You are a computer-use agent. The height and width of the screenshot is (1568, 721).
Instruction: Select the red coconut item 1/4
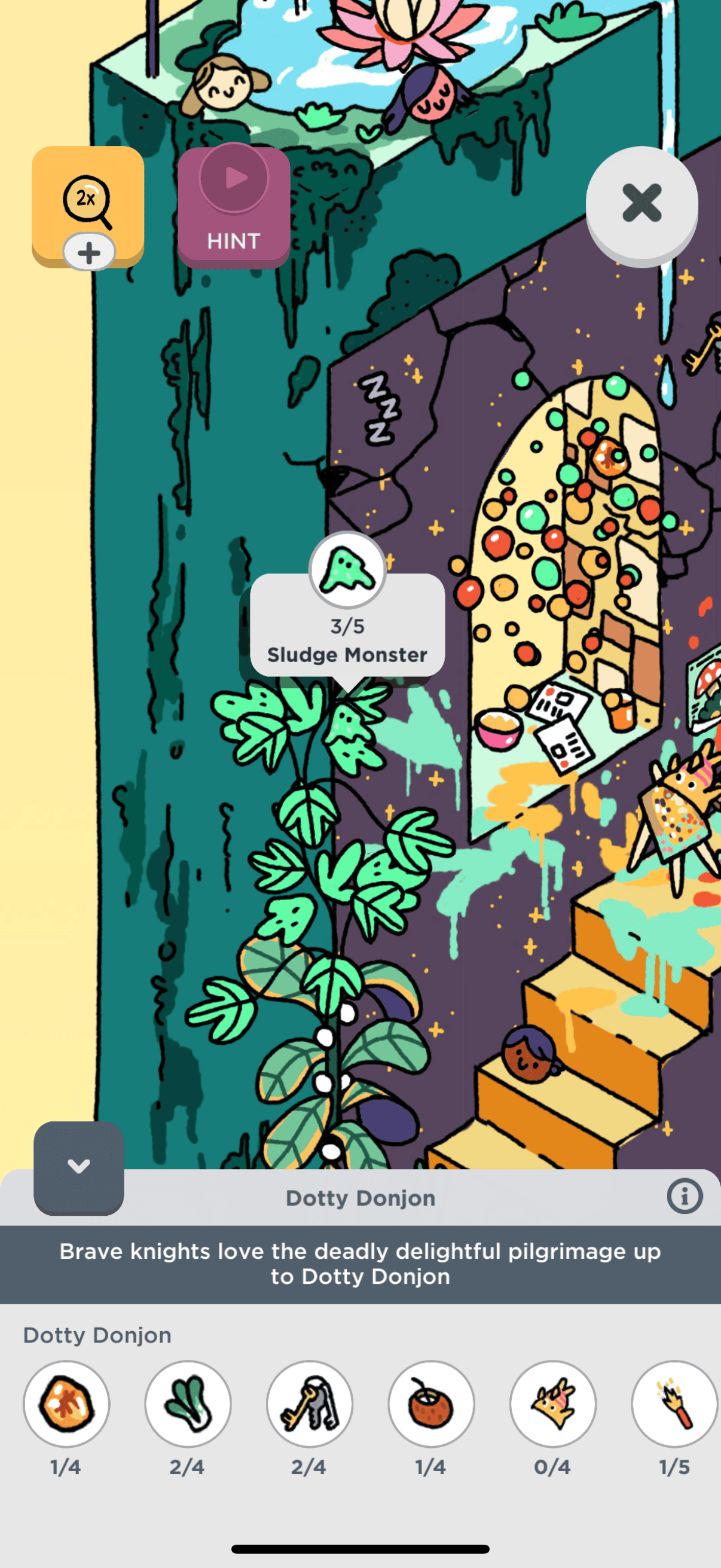432,1404
